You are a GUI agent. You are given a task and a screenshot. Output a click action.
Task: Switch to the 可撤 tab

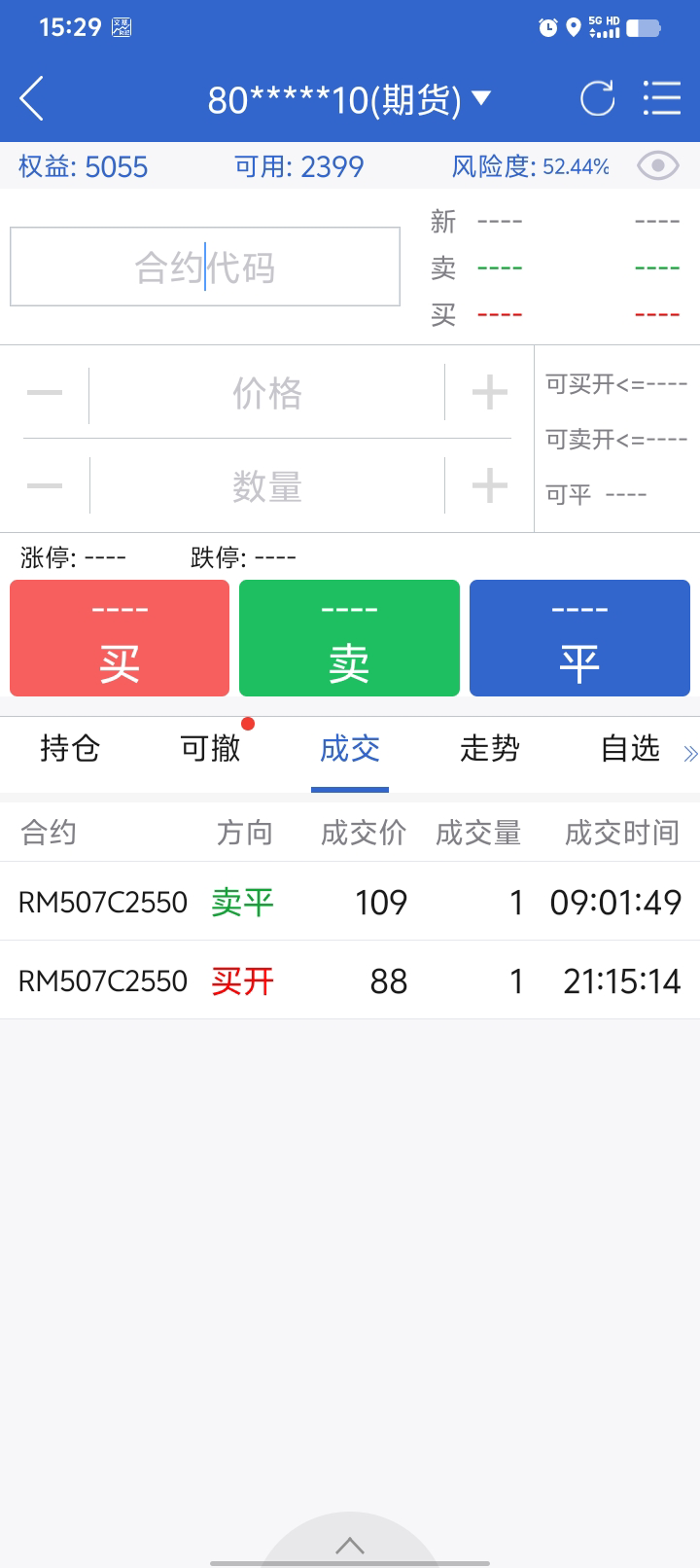[x=210, y=749]
